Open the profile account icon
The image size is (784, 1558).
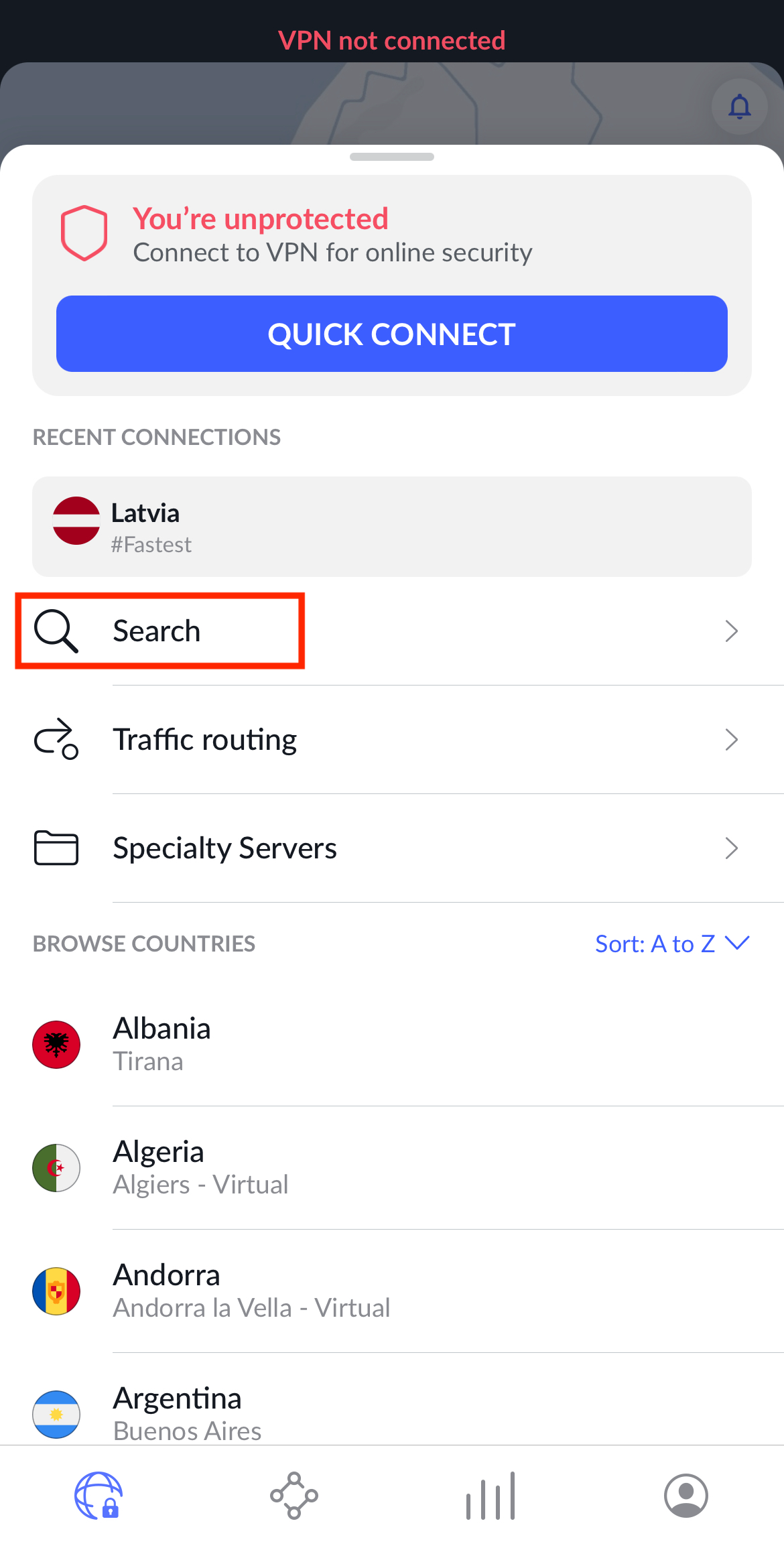click(685, 1496)
